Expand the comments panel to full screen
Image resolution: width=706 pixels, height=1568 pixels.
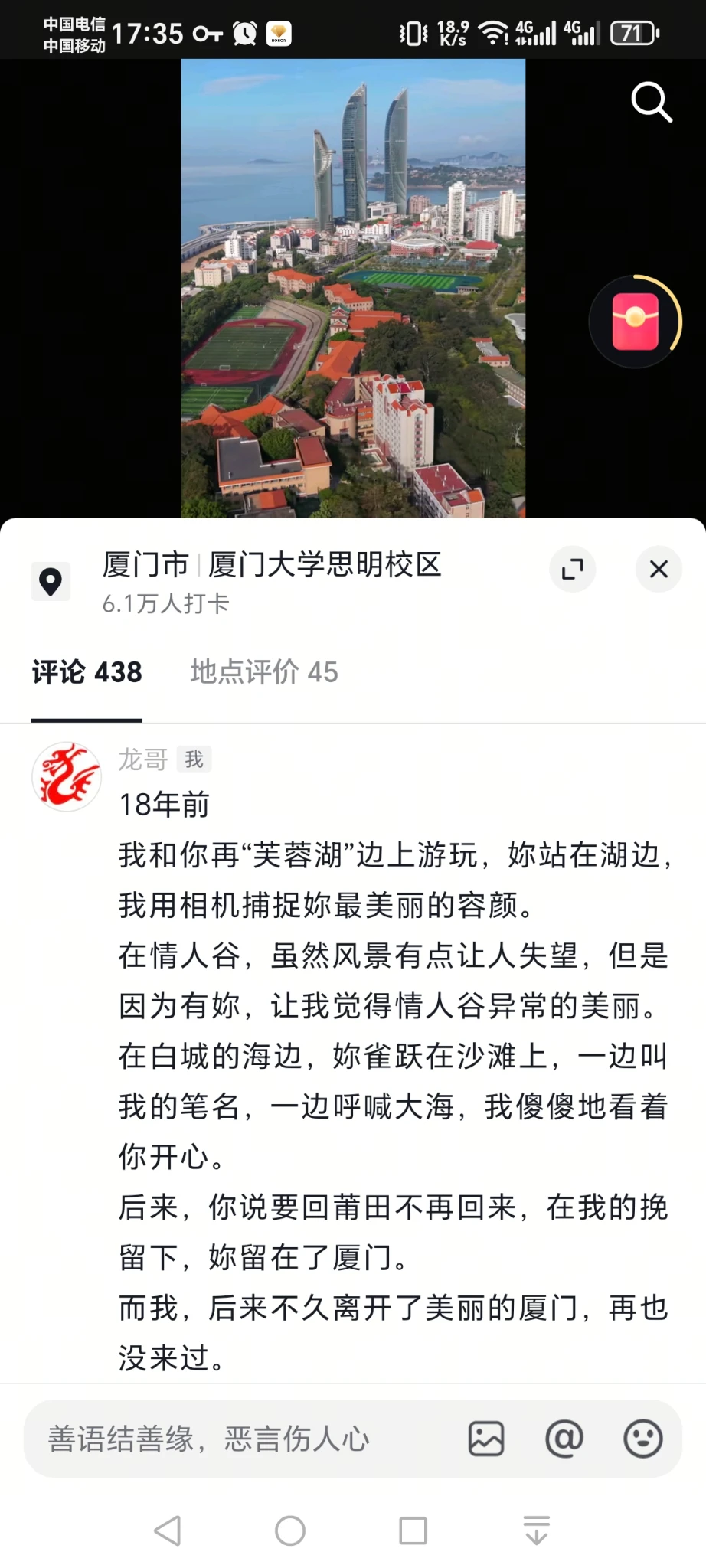pyautogui.click(x=572, y=569)
